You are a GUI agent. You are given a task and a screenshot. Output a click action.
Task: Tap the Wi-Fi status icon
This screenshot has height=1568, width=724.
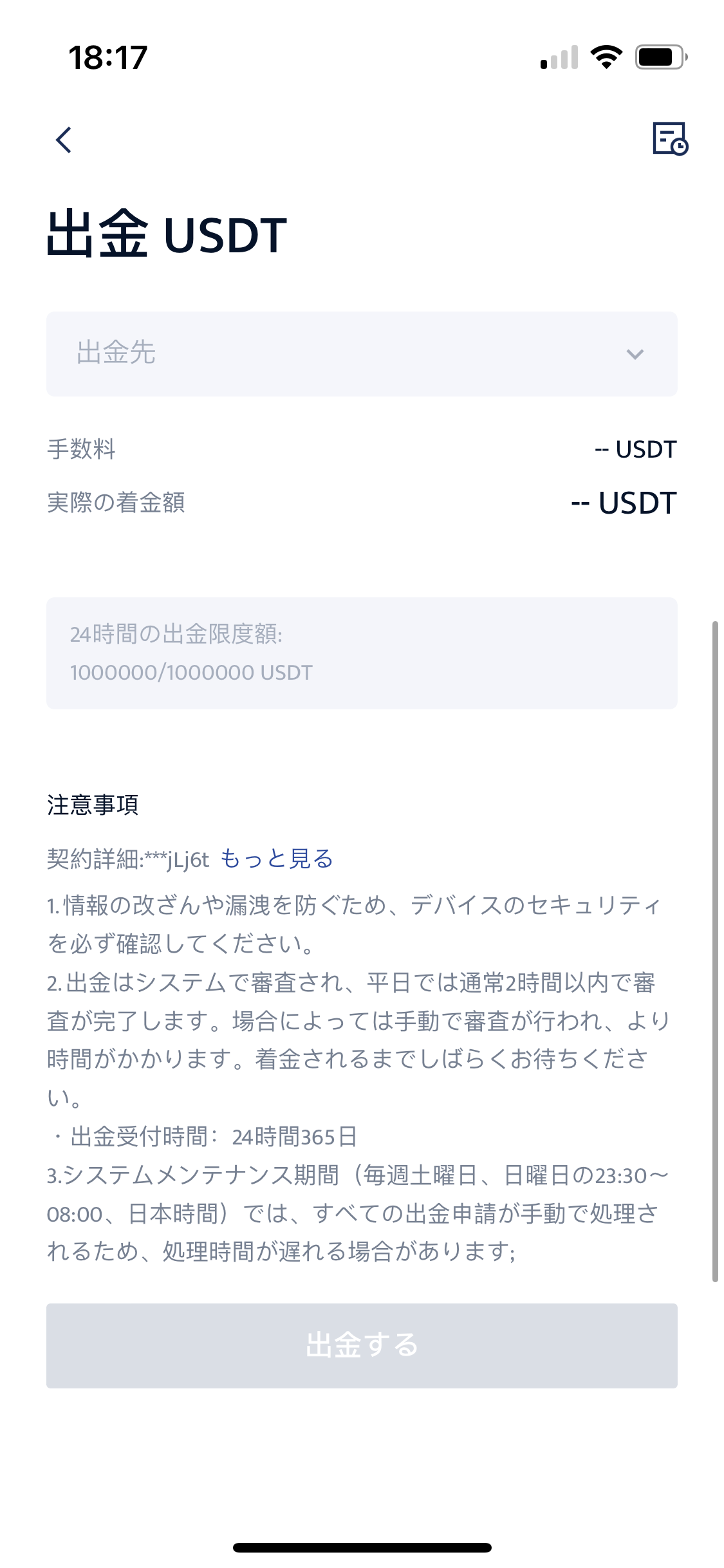click(x=604, y=58)
